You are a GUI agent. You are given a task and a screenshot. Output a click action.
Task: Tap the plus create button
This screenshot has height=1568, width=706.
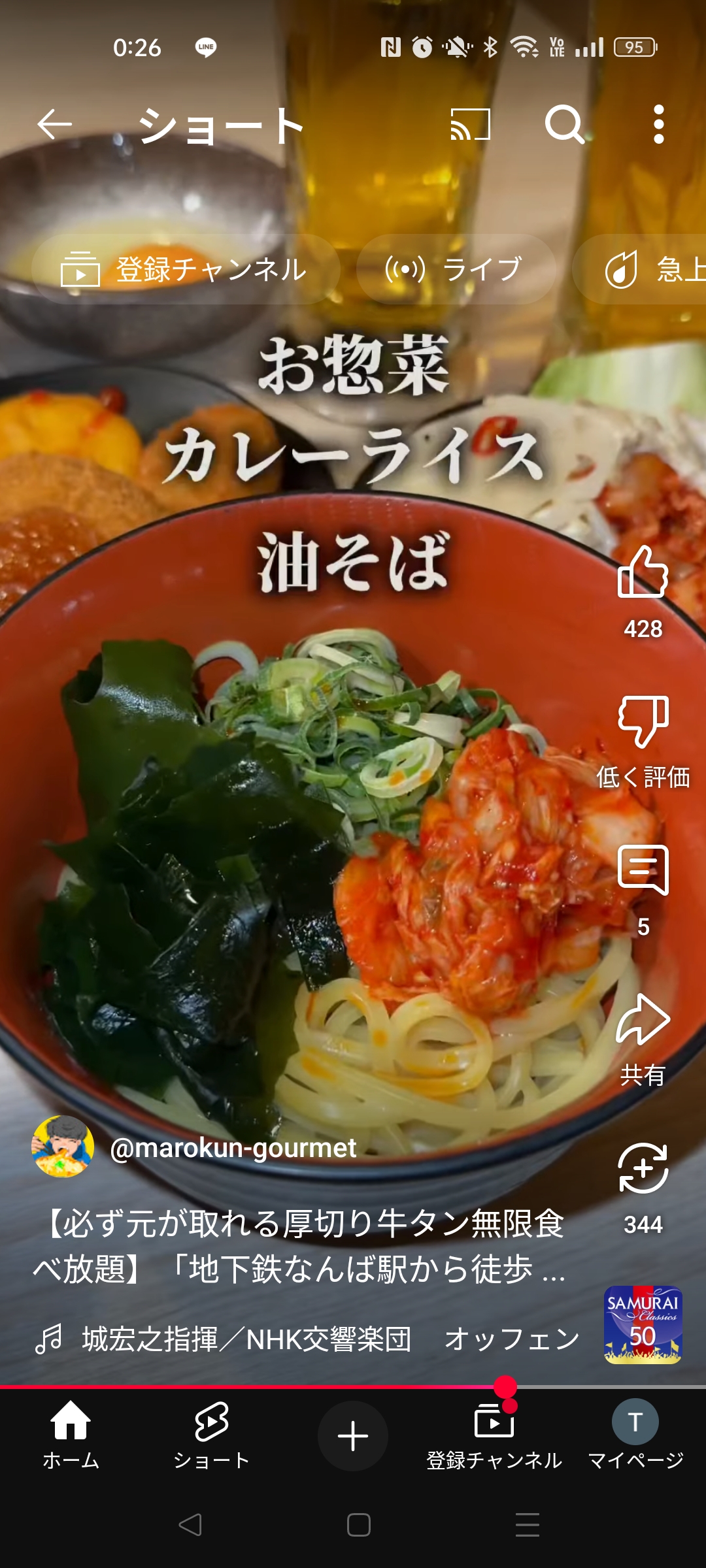click(x=353, y=1435)
